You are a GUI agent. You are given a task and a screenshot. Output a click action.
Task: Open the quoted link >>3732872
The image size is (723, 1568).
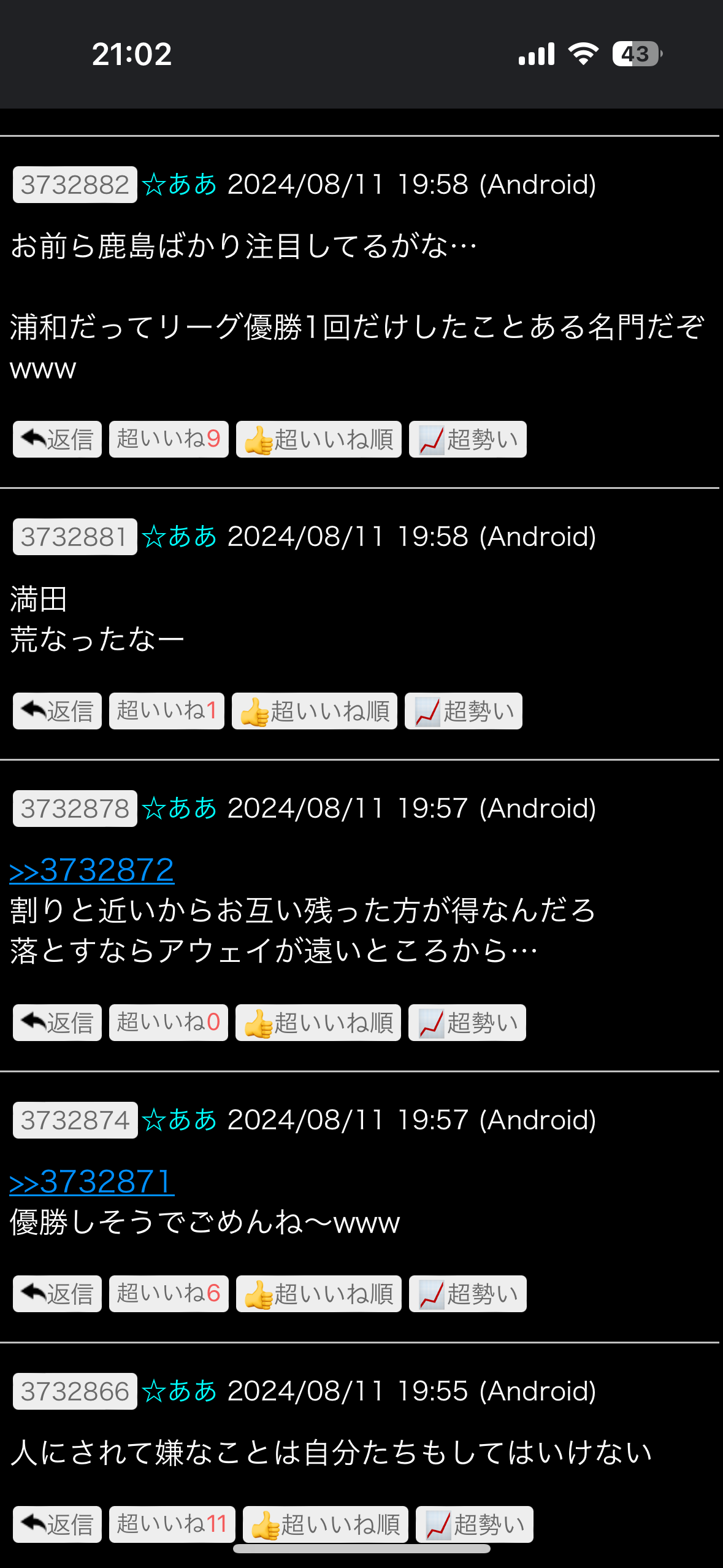[x=92, y=870]
